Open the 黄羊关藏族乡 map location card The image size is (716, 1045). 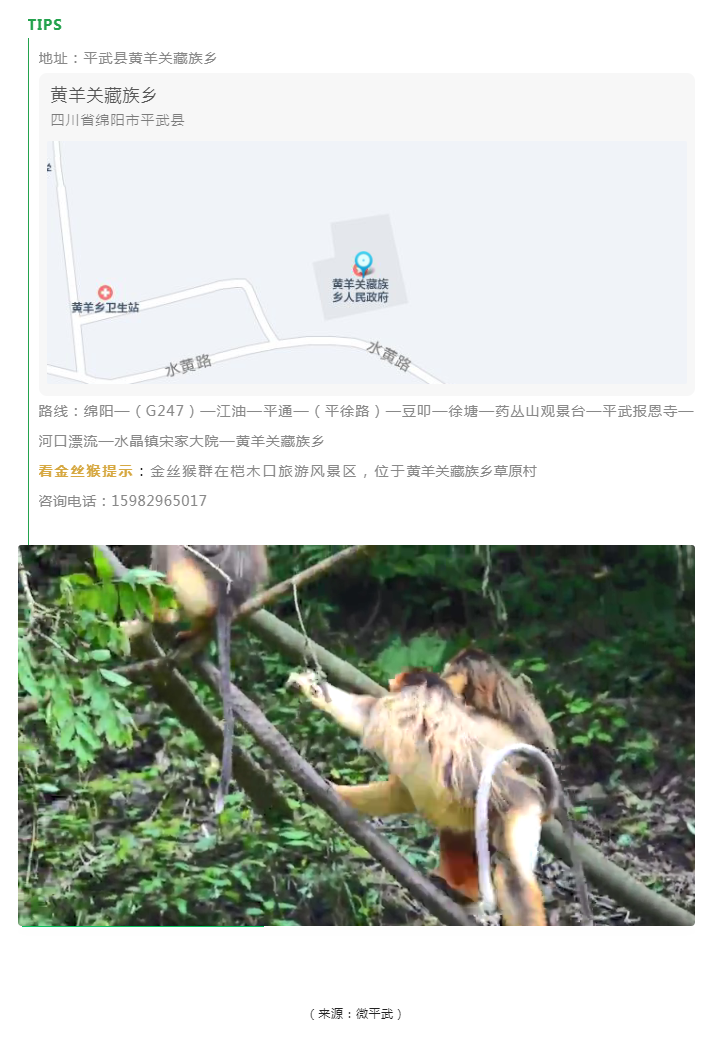coord(366,234)
